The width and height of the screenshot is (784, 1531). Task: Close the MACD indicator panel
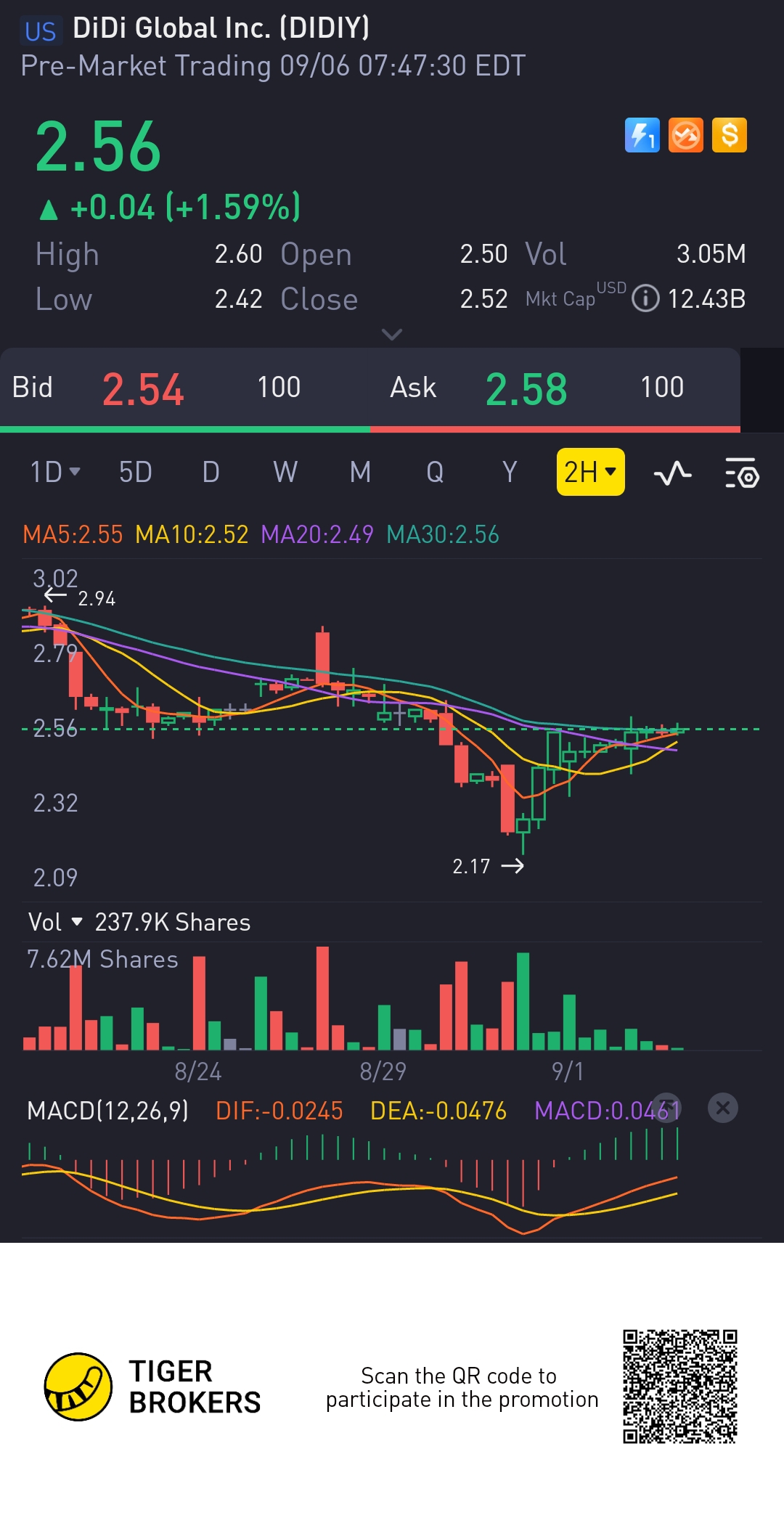723,1109
